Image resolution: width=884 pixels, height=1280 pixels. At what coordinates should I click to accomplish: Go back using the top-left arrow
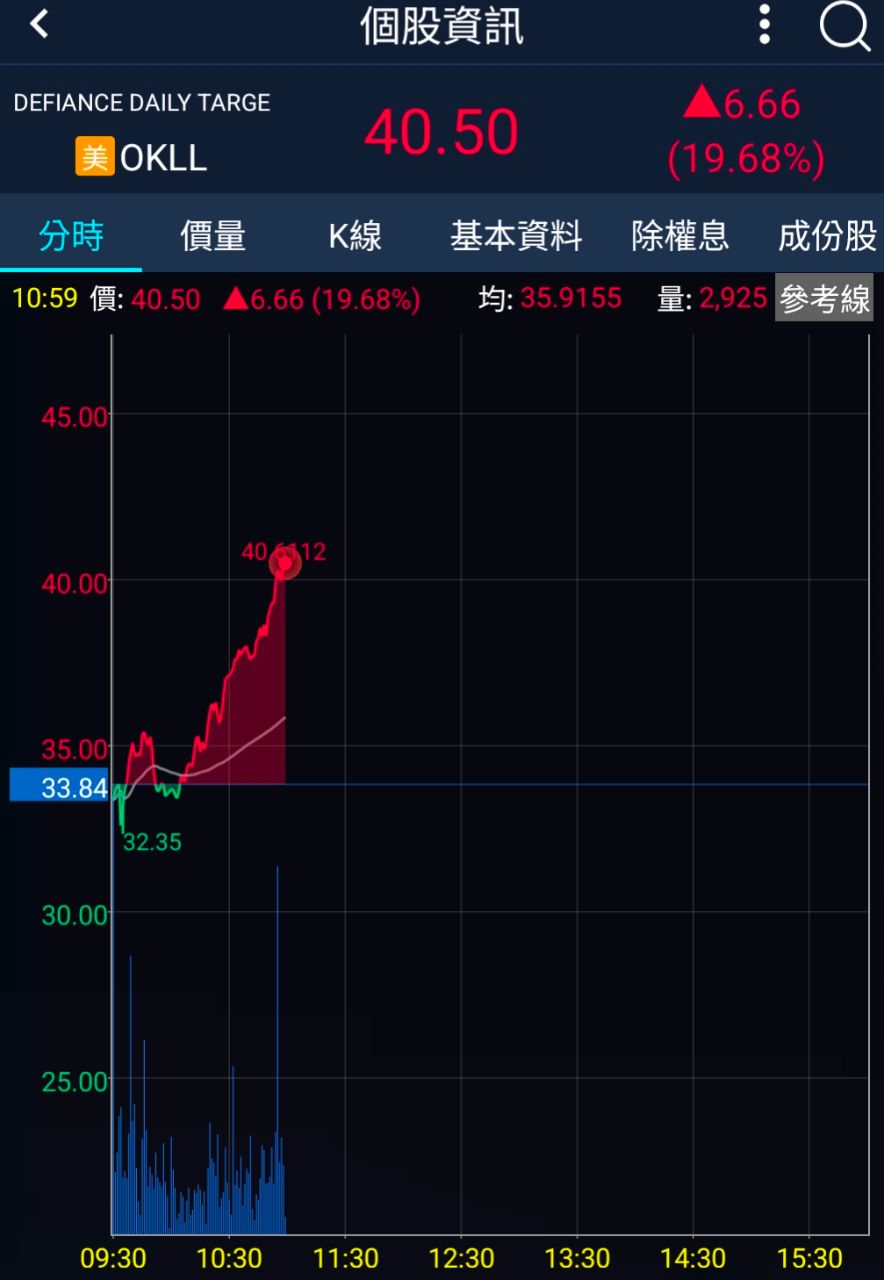click(x=39, y=25)
